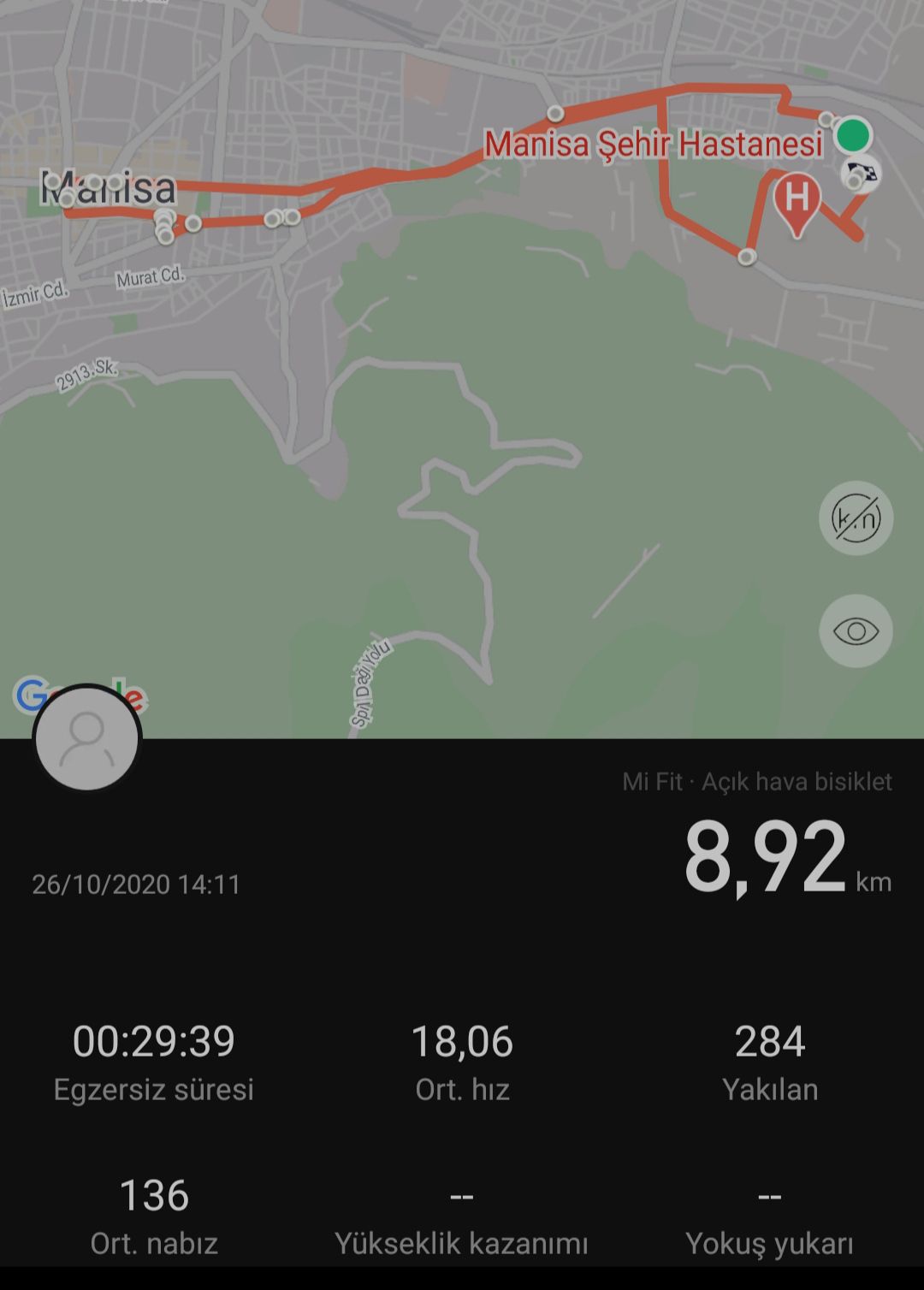Toggle the kilometer markers on the route
Image resolution: width=924 pixels, height=1290 pixels.
tap(856, 518)
